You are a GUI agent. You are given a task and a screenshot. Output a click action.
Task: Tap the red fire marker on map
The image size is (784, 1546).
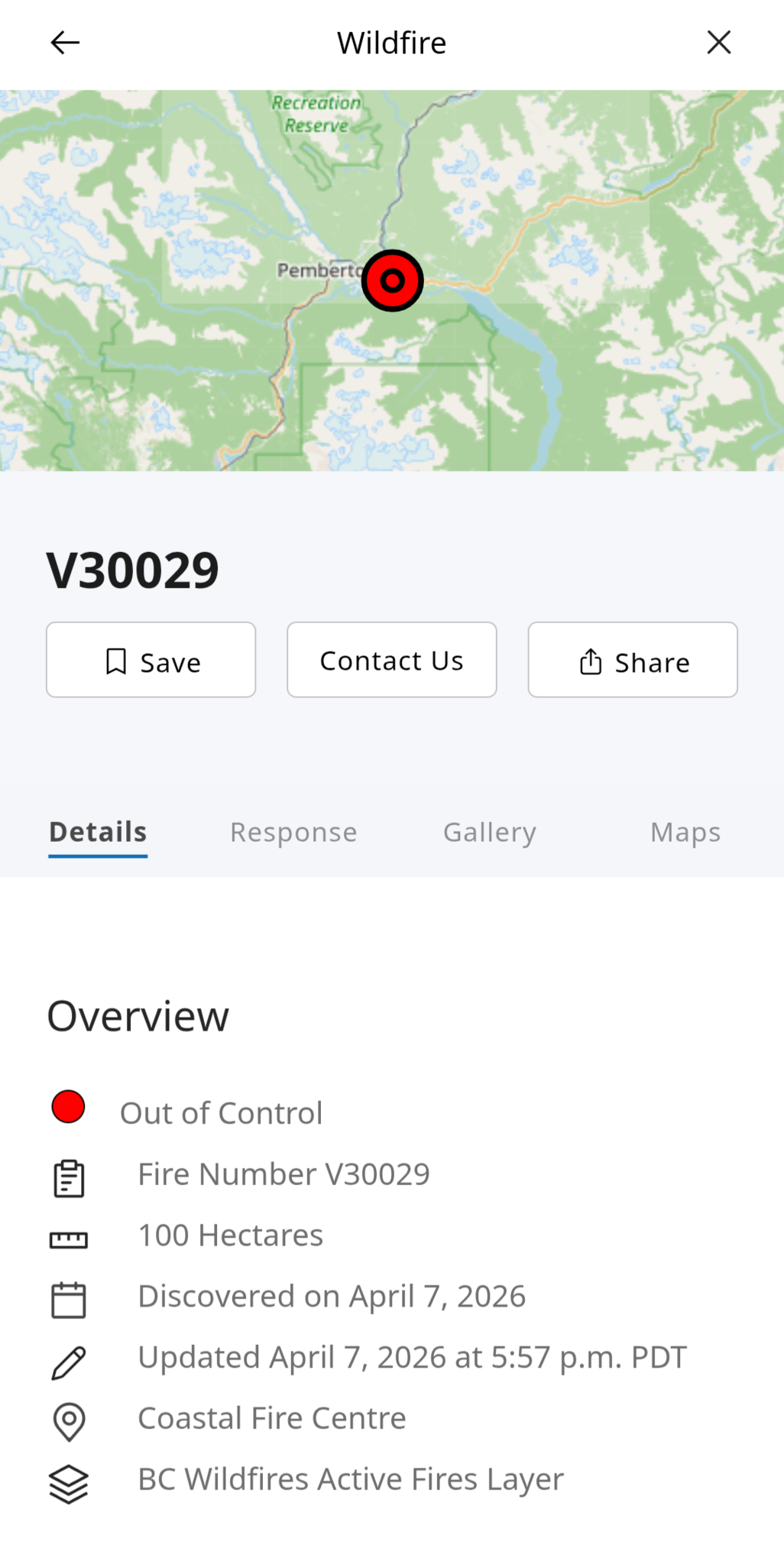pyautogui.click(x=392, y=281)
